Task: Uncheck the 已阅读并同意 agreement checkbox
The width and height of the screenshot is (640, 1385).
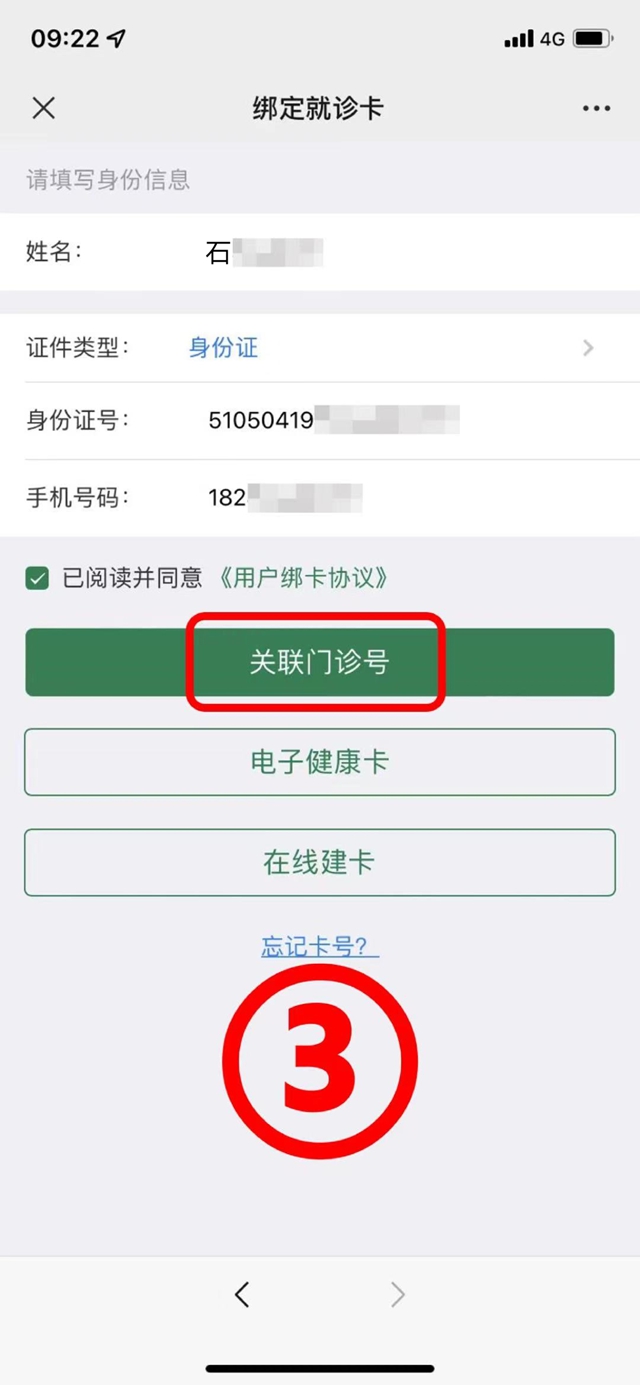Action: pos(37,578)
